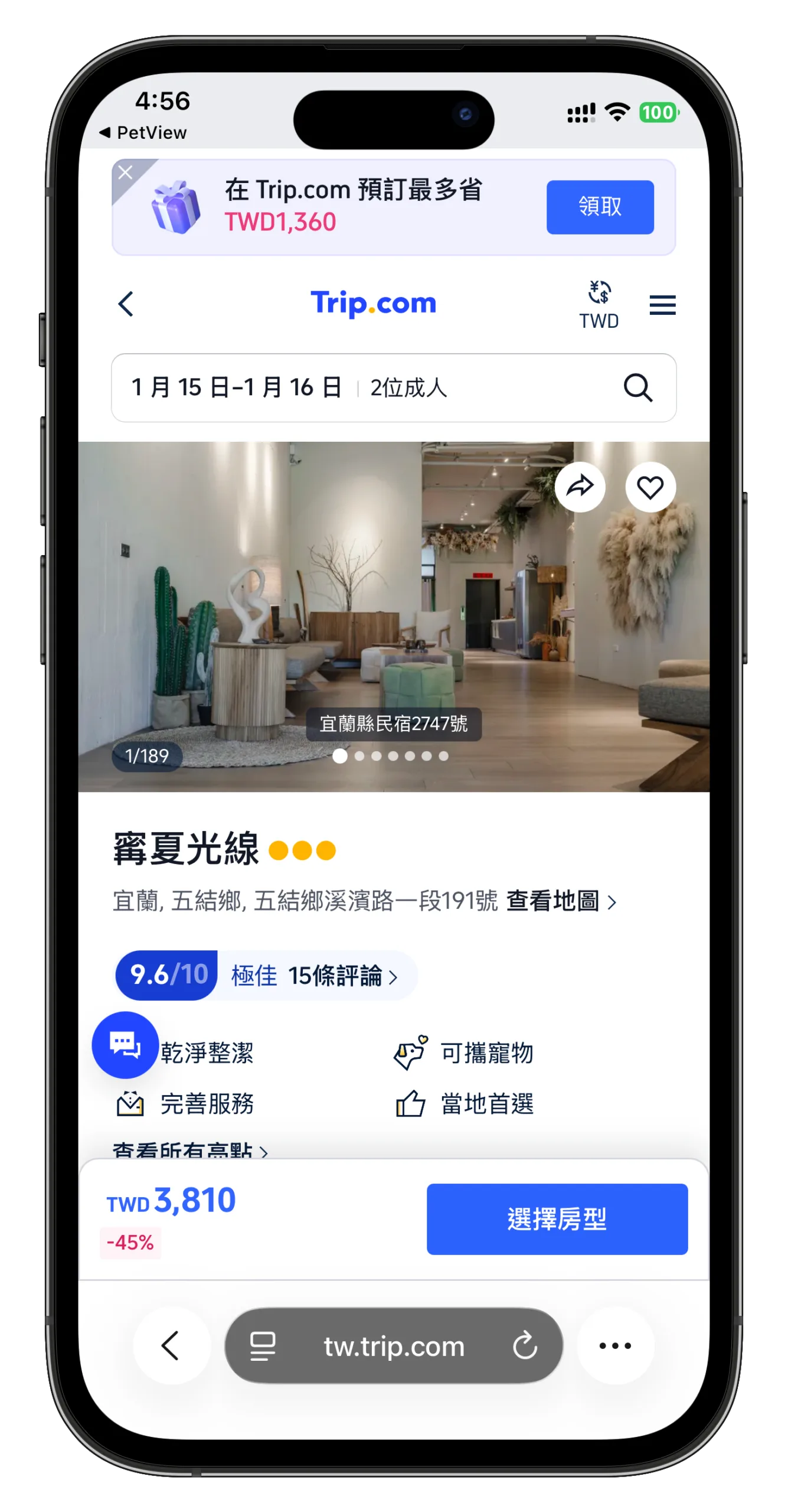Open the hamburger menu
The height and width of the screenshot is (1512, 788).
click(x=662, y=305)
